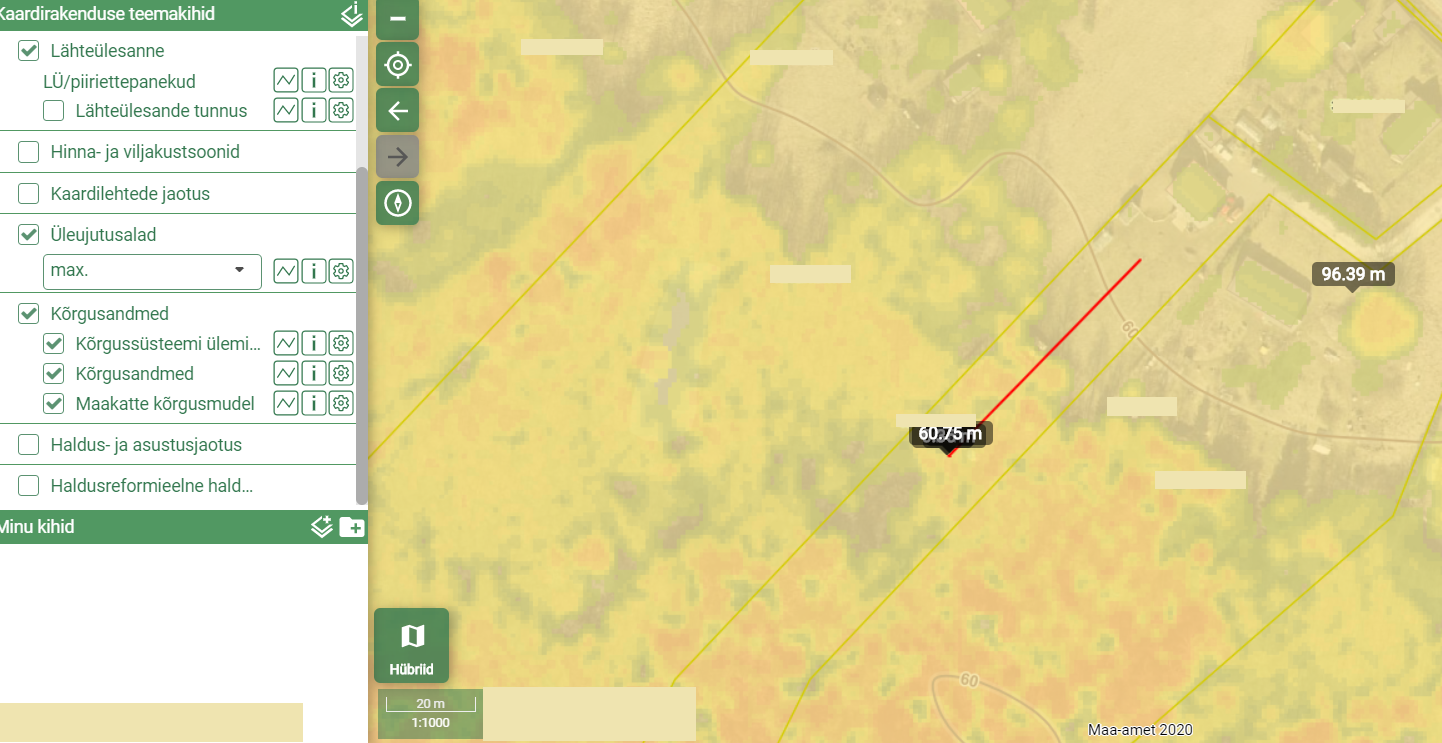Go back to previous map view
Image resolution: width=1442 pixels, height=743 pixels.
point(397,111)
